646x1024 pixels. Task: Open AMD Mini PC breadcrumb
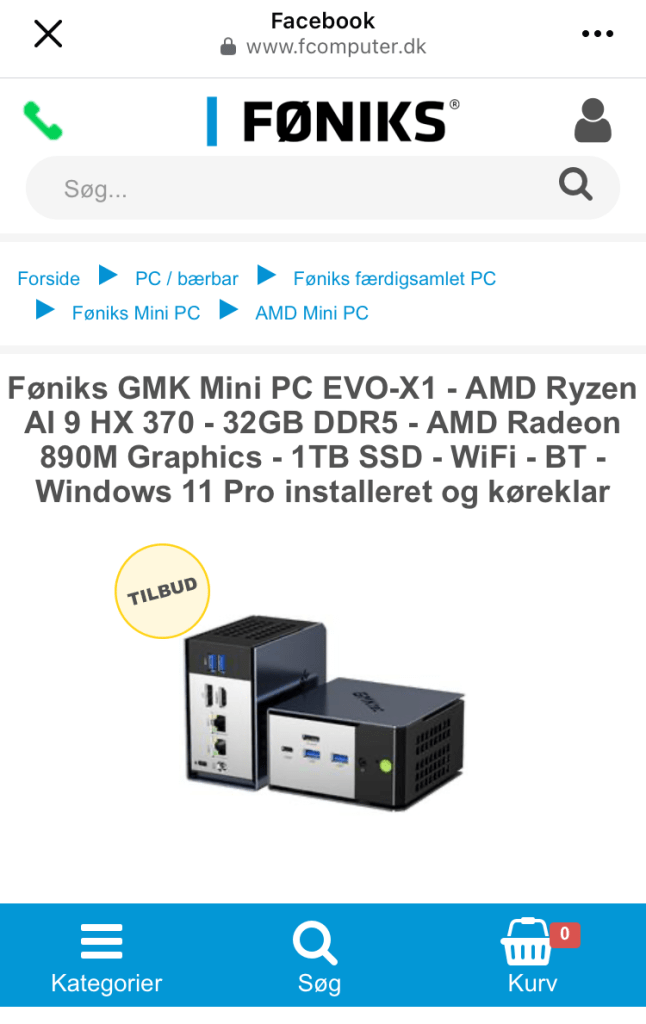(312, 313)
